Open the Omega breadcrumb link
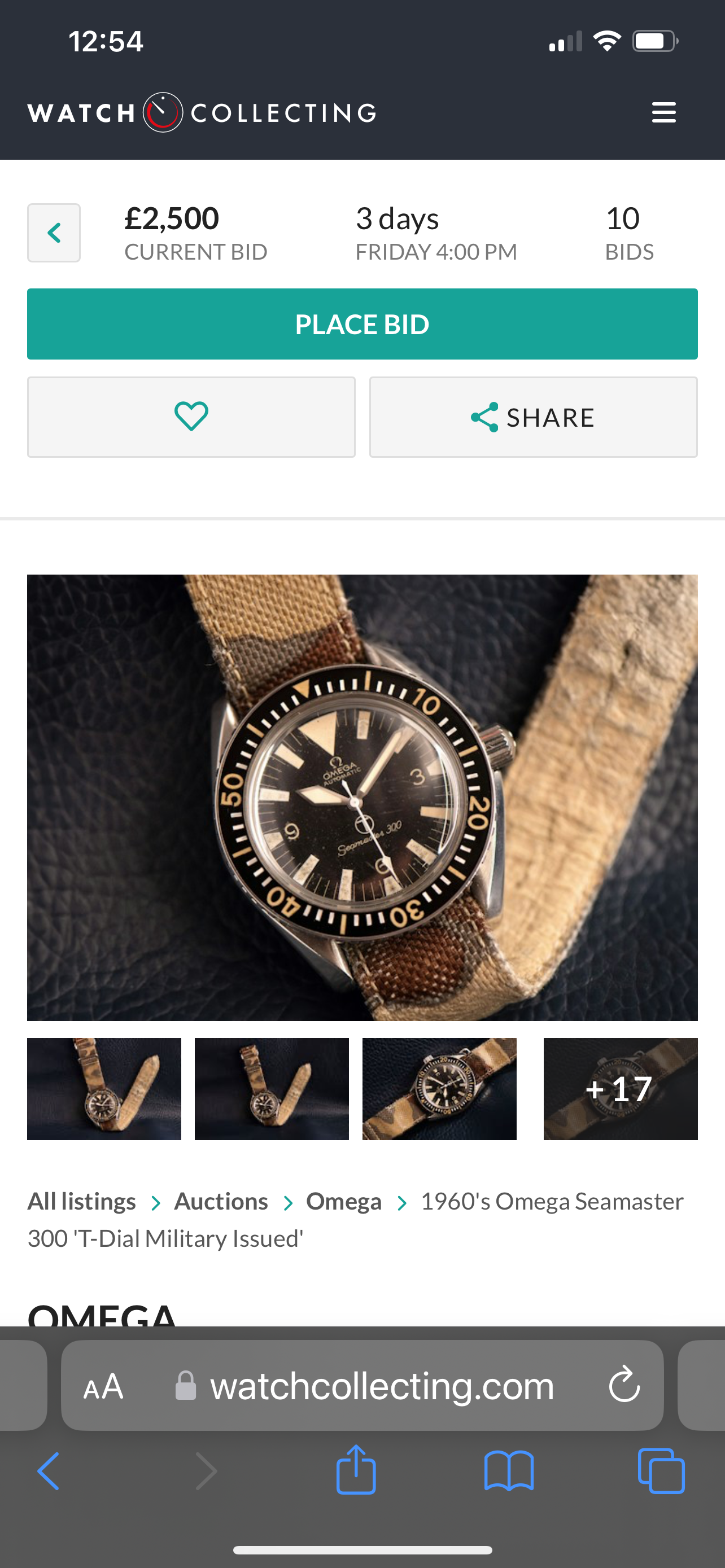This screenshot has height=1568, width=725. (x=343, y=1202)
